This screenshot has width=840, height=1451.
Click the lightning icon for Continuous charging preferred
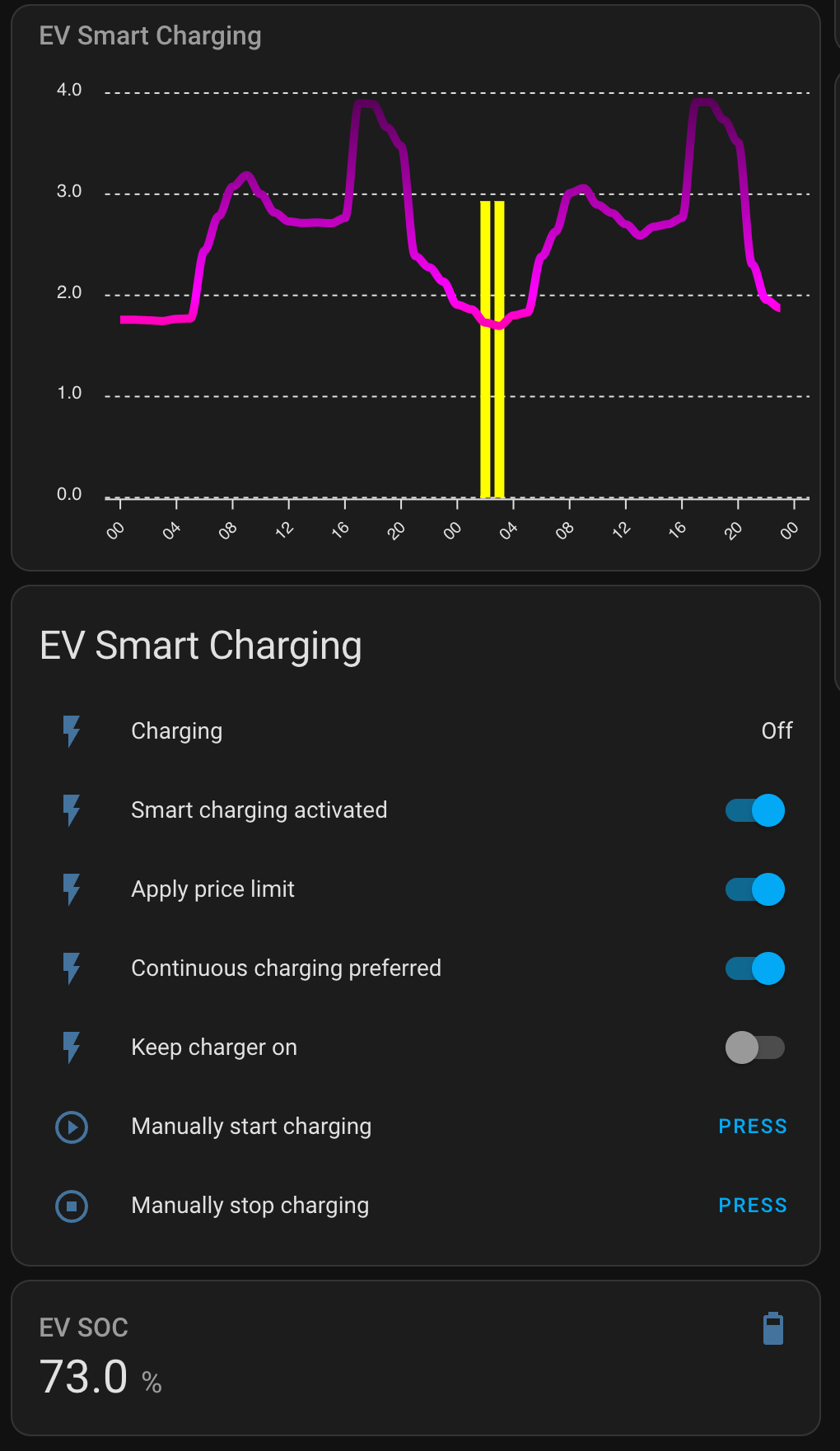pyautogui.click(x=71, y=968)
